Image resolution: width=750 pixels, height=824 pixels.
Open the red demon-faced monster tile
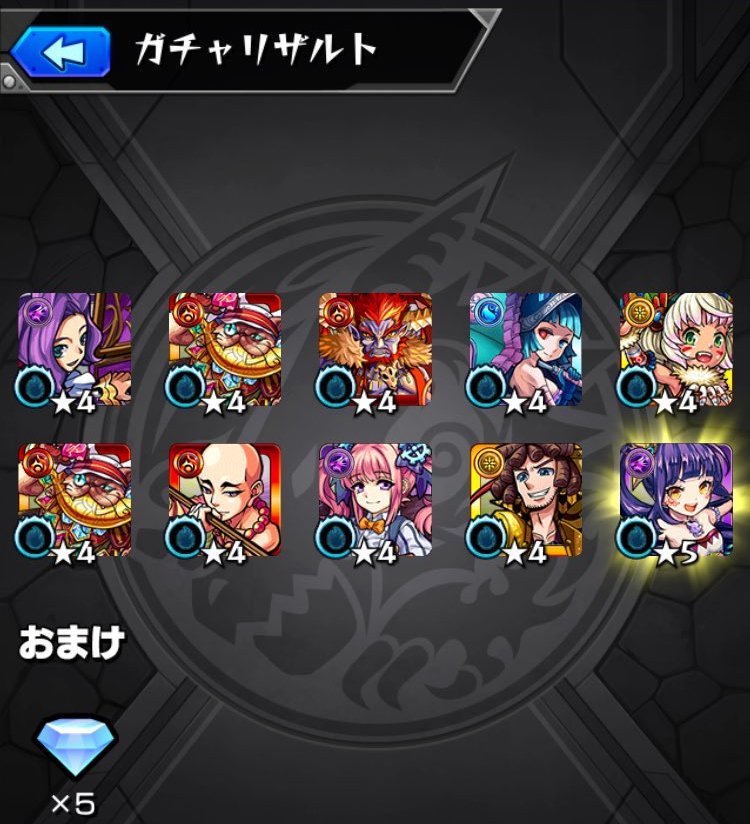click(x=375, y=350)
